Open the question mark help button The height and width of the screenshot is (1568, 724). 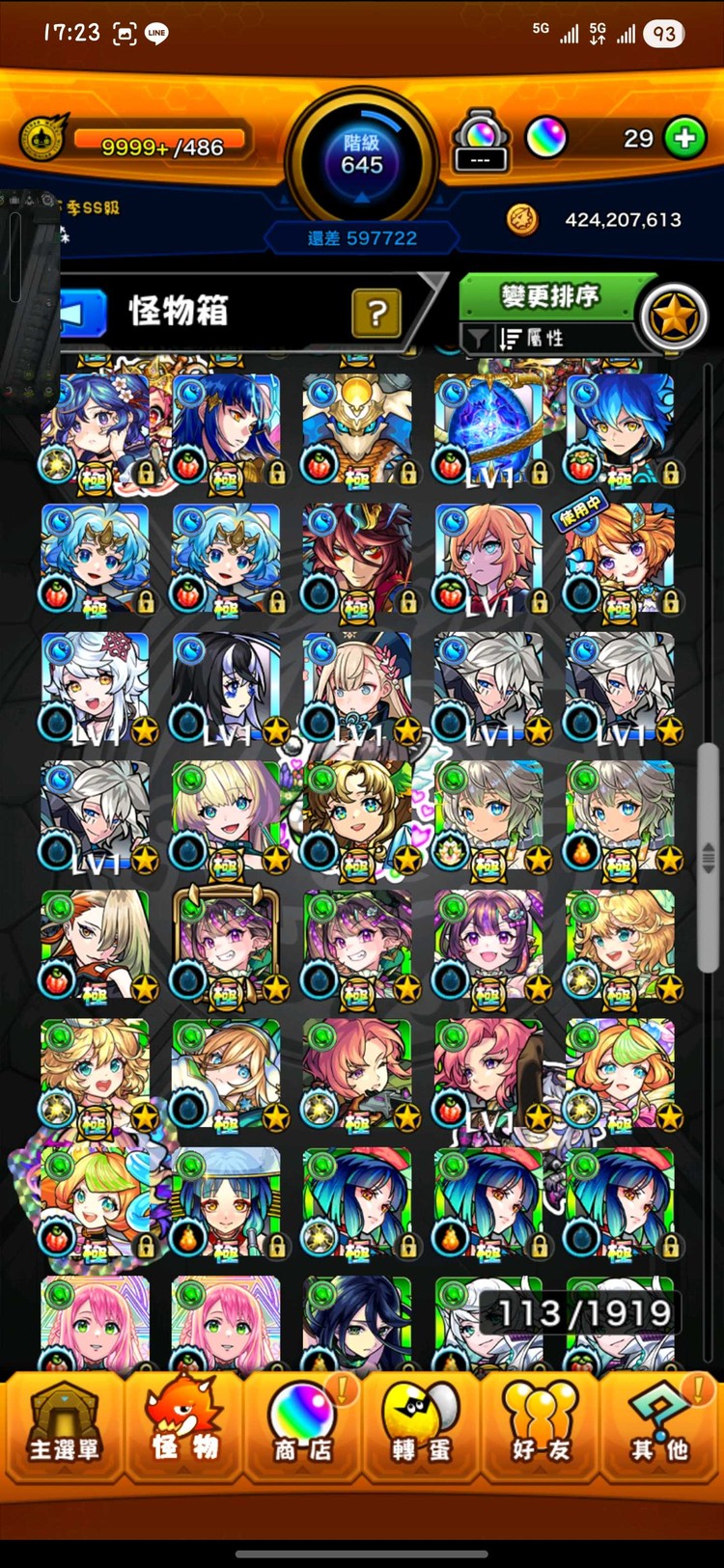click(x=376, y=313)
